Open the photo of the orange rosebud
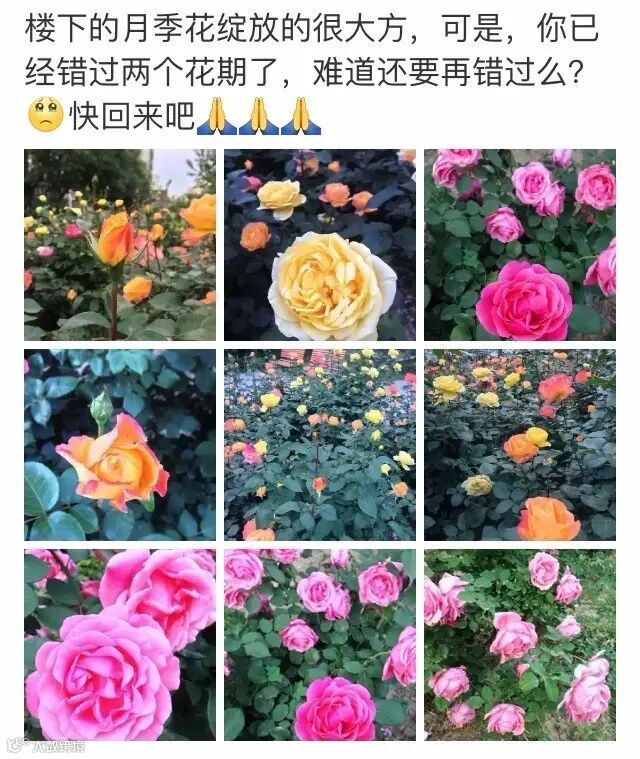Screen dimensions: 640x759 (119, 245)
